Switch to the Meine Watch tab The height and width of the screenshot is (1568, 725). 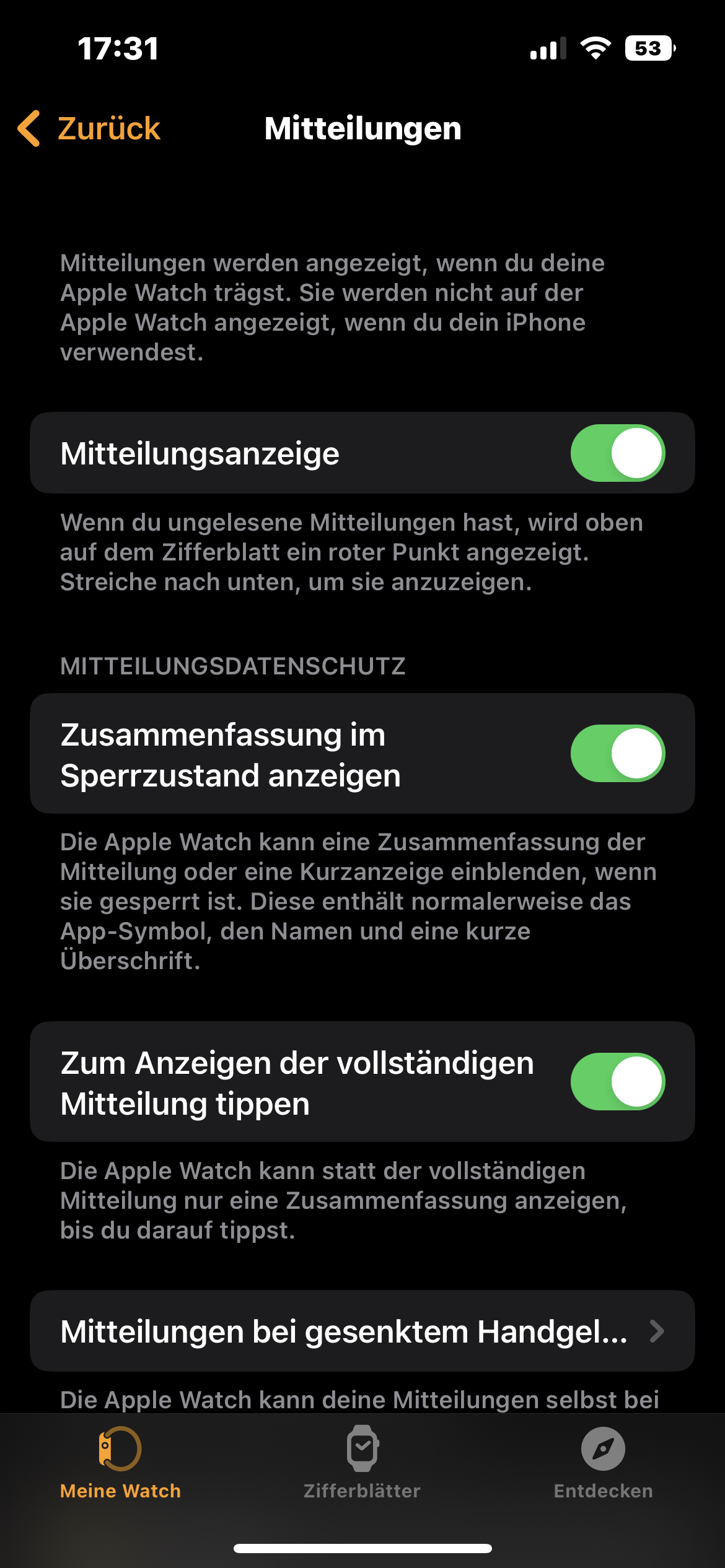pyautogui.click(x=120, y=1463)
